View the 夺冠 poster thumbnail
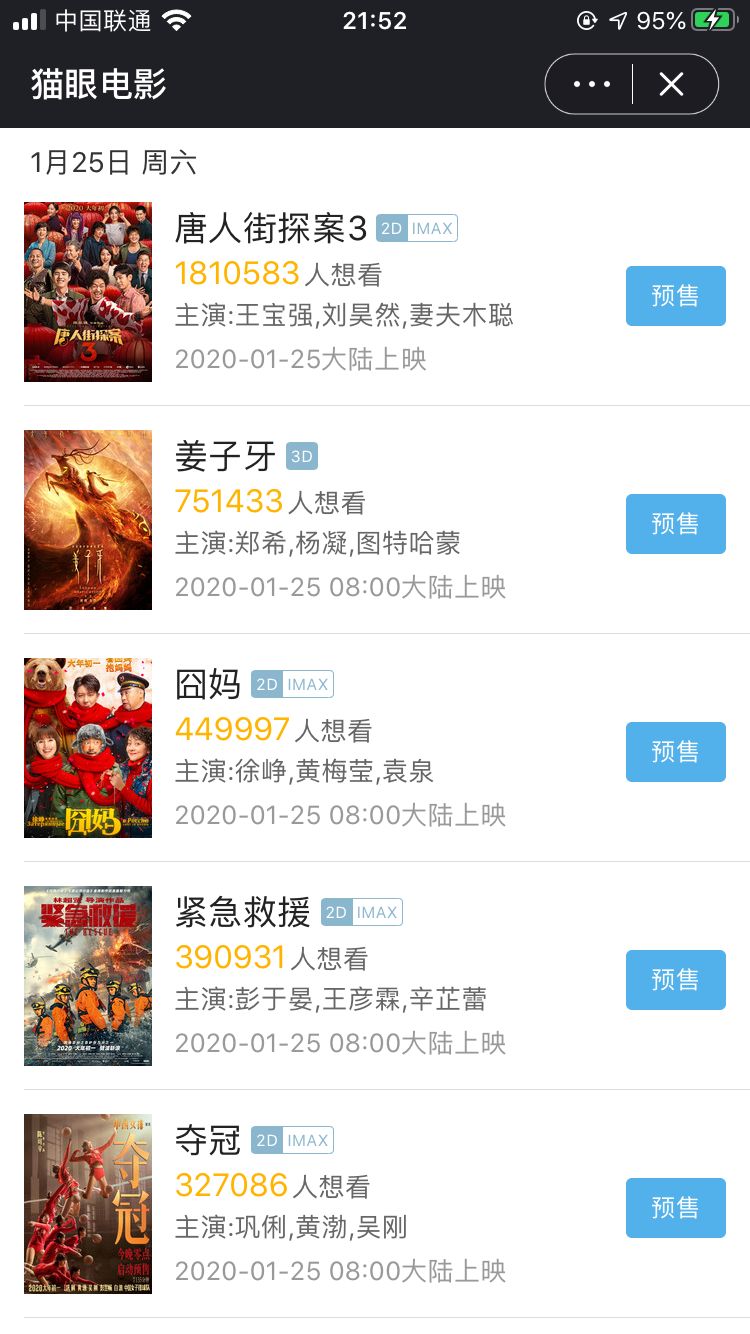The image size is (750, 1334). pyautogui.click(x=88, y=1204)
